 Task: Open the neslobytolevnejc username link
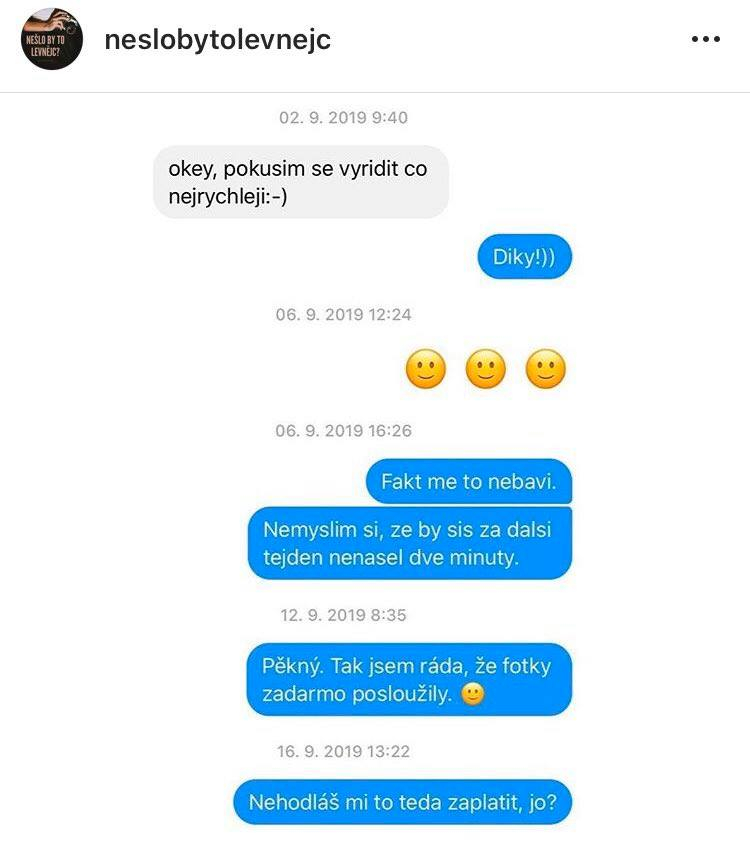pos(217,40)
